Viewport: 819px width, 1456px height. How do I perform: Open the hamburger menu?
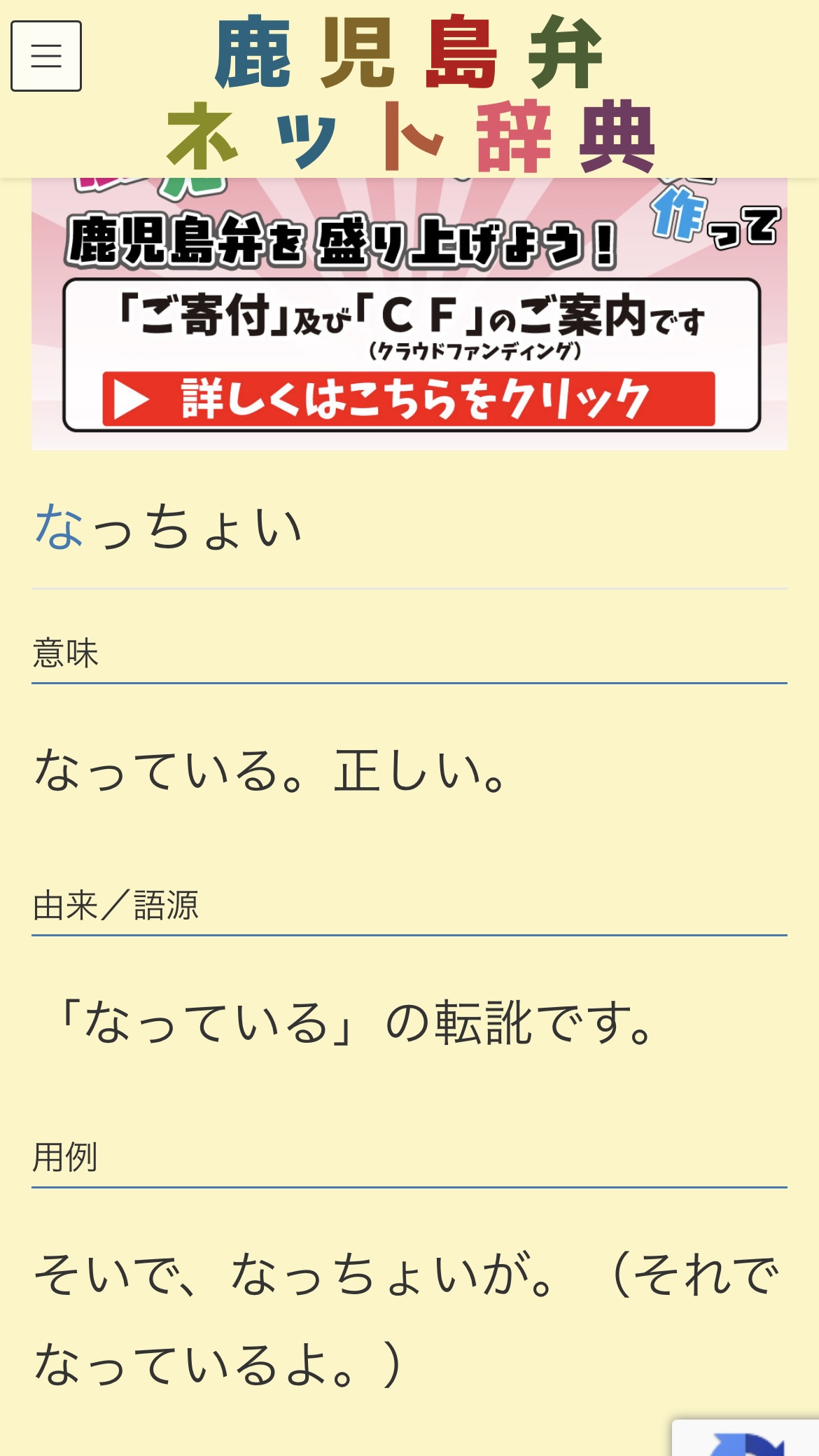pyautogui.click(x=46, y=56)
